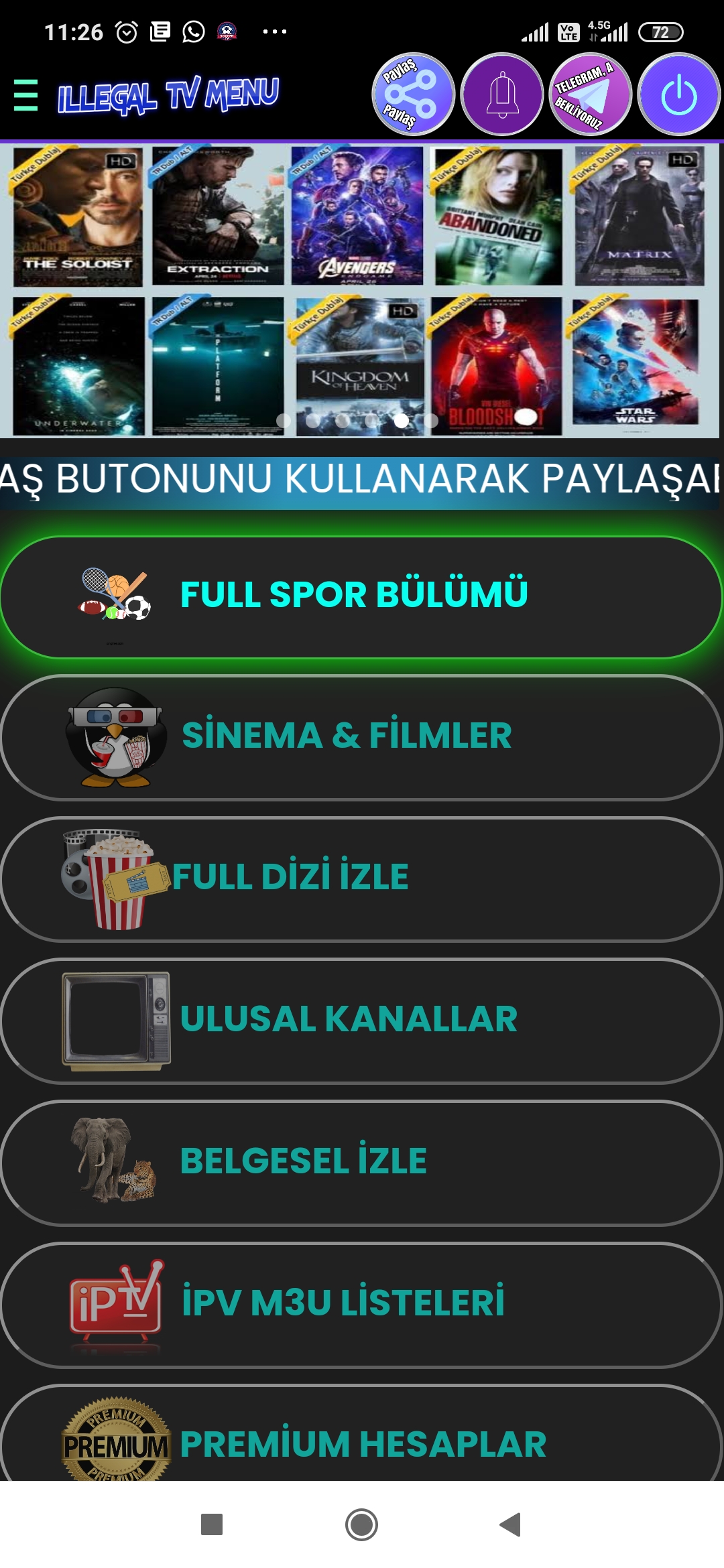Screen dimensions: 724x1568
Task: Go to BELGESEL İZLE
Action: pos(361,1163)
